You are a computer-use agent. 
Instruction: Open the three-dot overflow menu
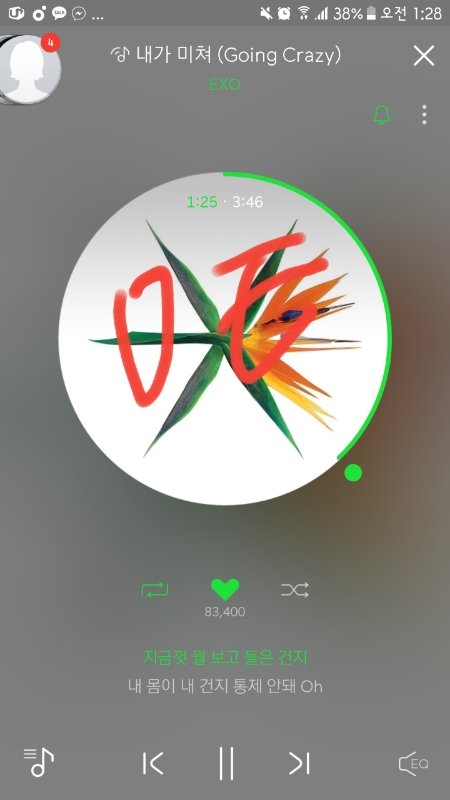(424, 115)
